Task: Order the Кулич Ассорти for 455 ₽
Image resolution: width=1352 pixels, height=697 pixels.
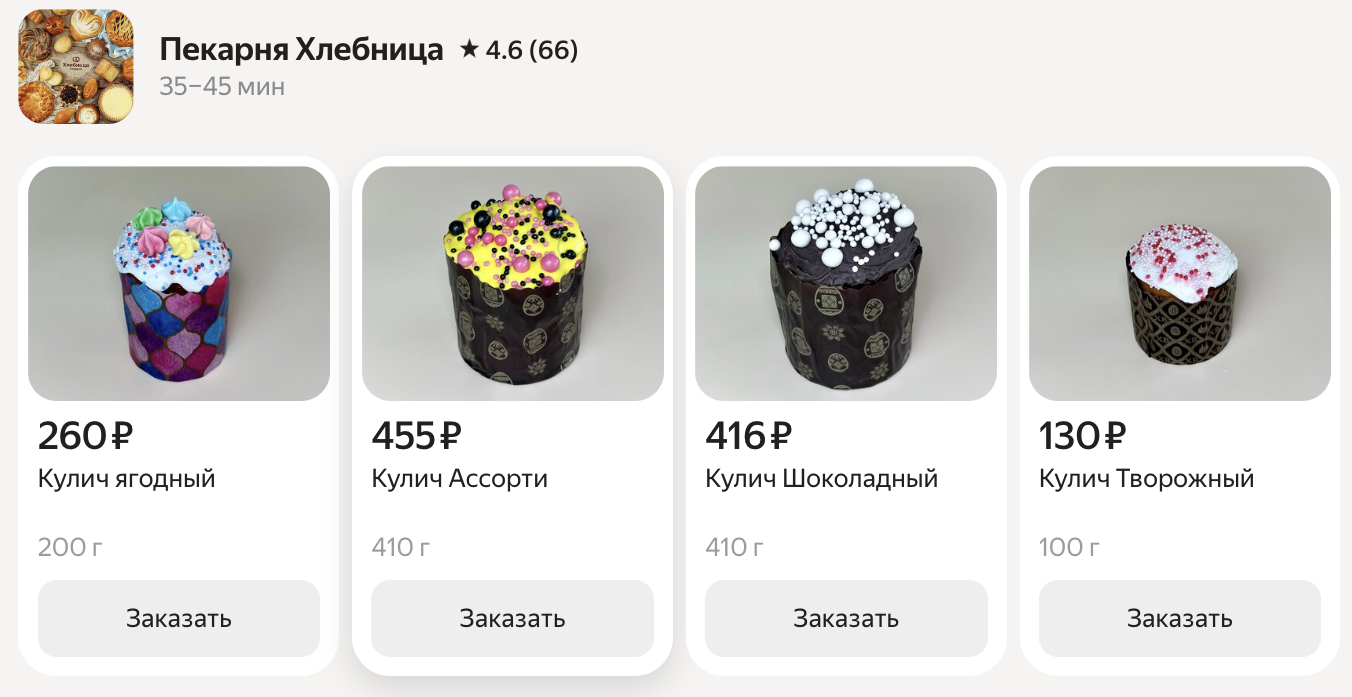Action: pos(512,618)
